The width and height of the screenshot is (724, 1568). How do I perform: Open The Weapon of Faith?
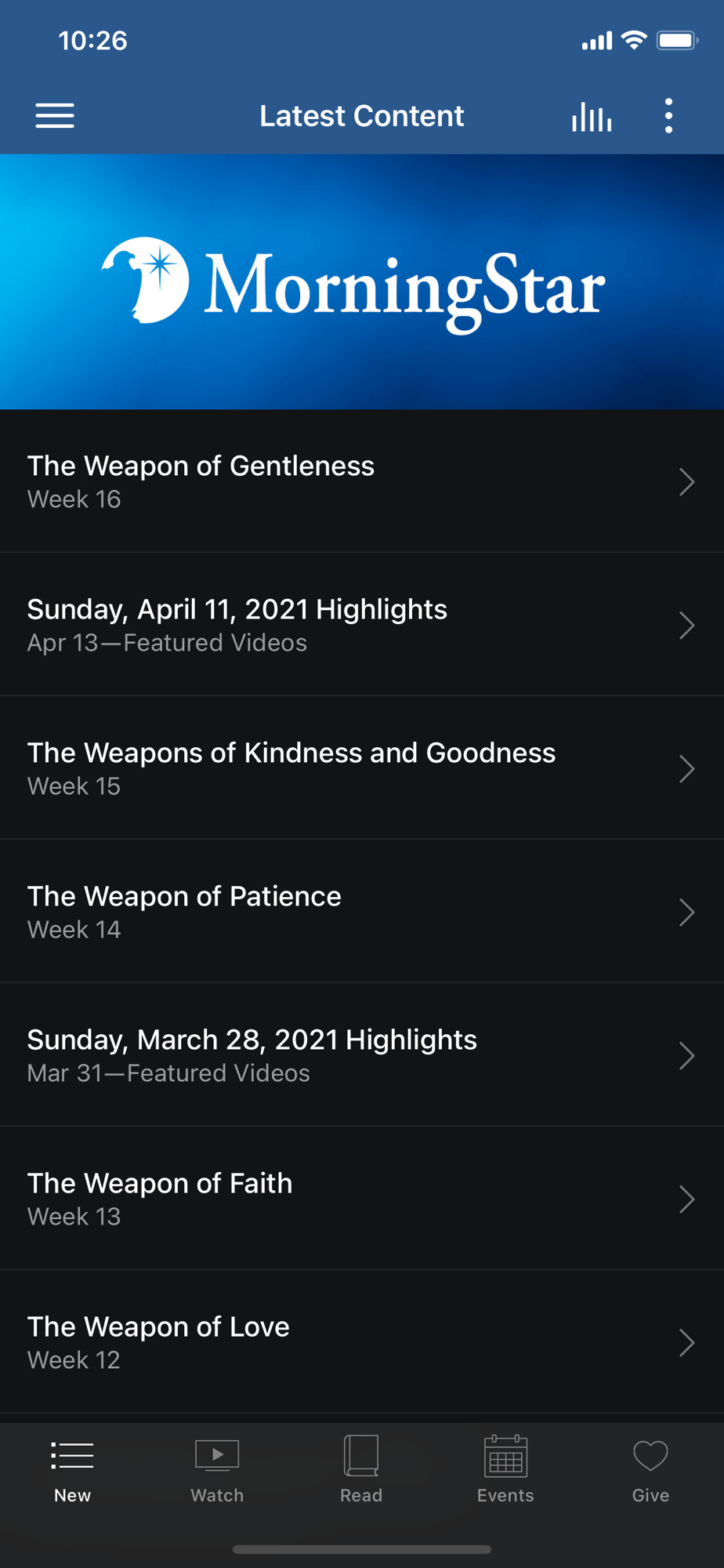click(x=361, y=1199)
